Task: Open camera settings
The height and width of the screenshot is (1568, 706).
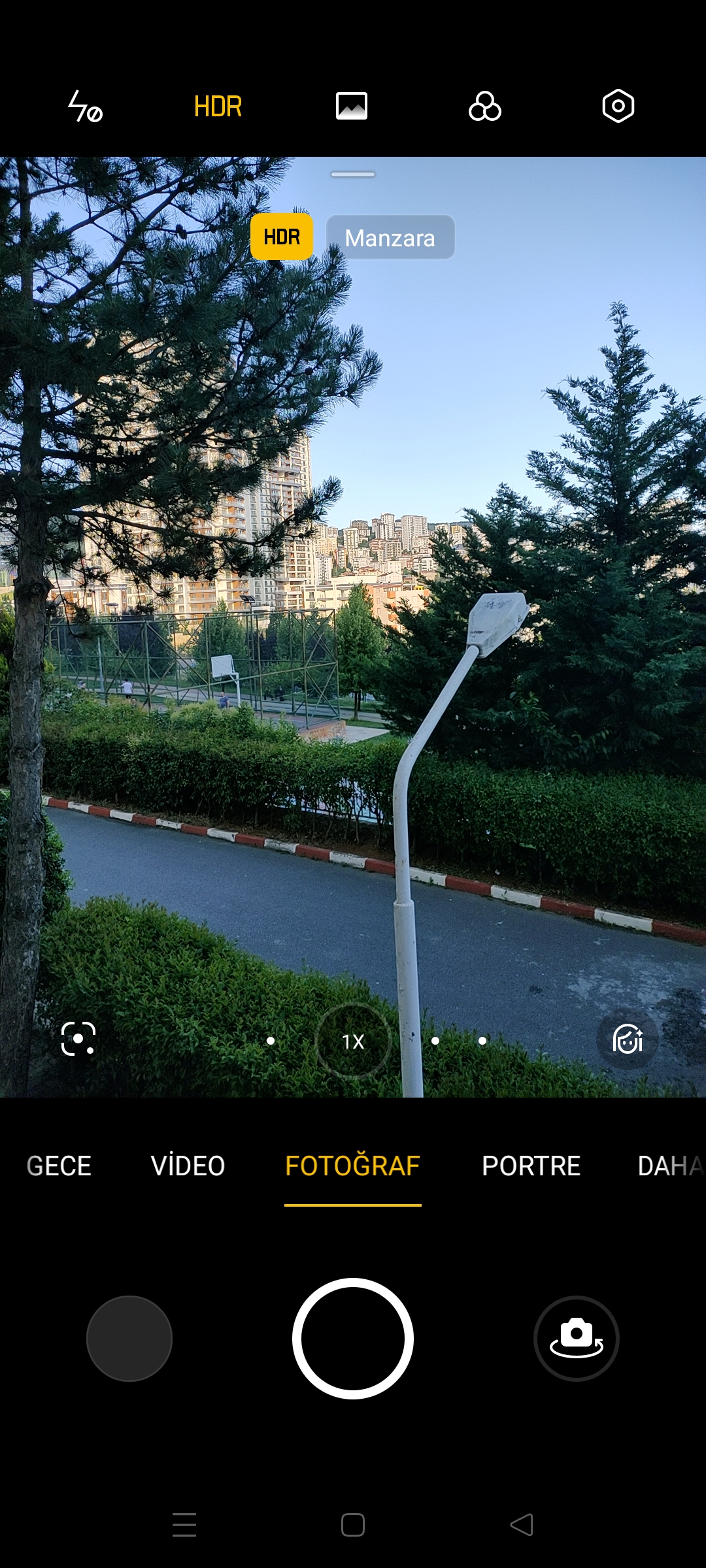Action: [618, 106]
